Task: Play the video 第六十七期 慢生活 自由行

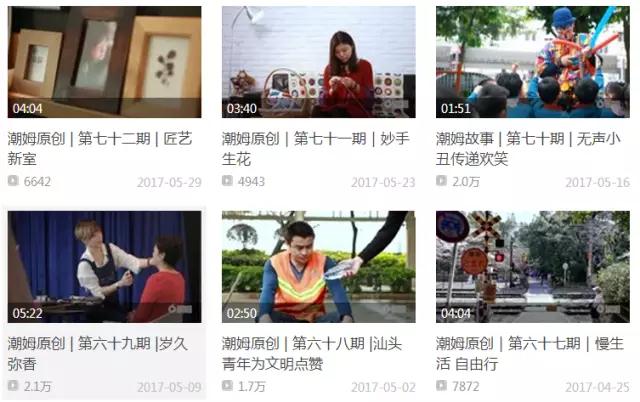Action: pyautogui.click(x=532, y=267)
